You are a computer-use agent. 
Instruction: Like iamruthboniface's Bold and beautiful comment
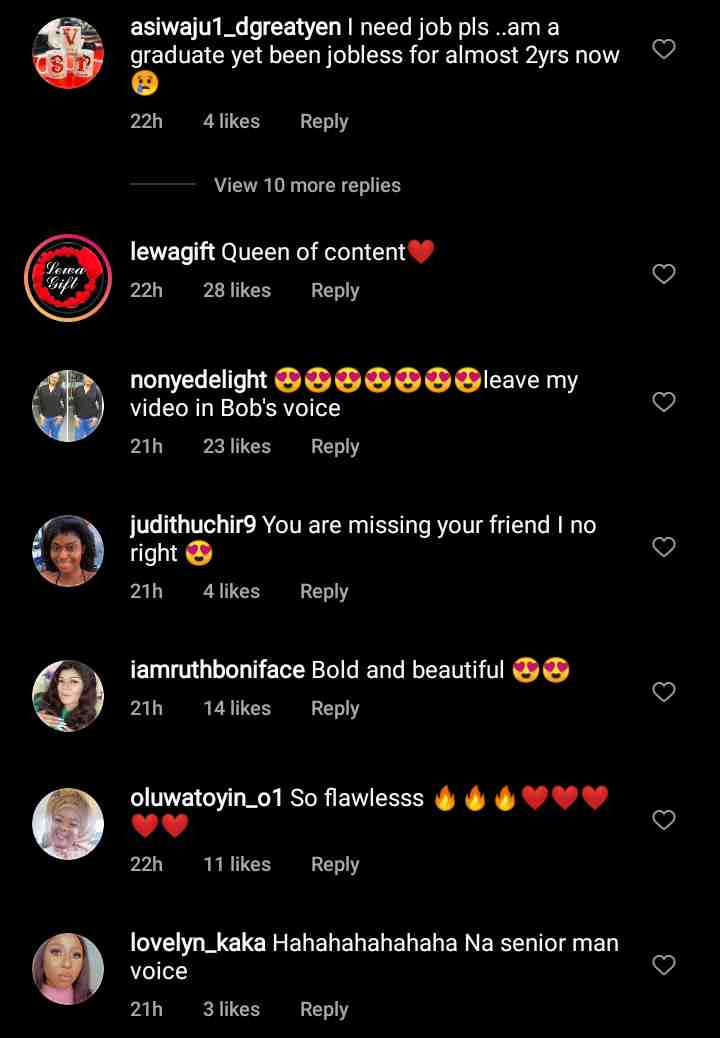[x=663, y=692]
